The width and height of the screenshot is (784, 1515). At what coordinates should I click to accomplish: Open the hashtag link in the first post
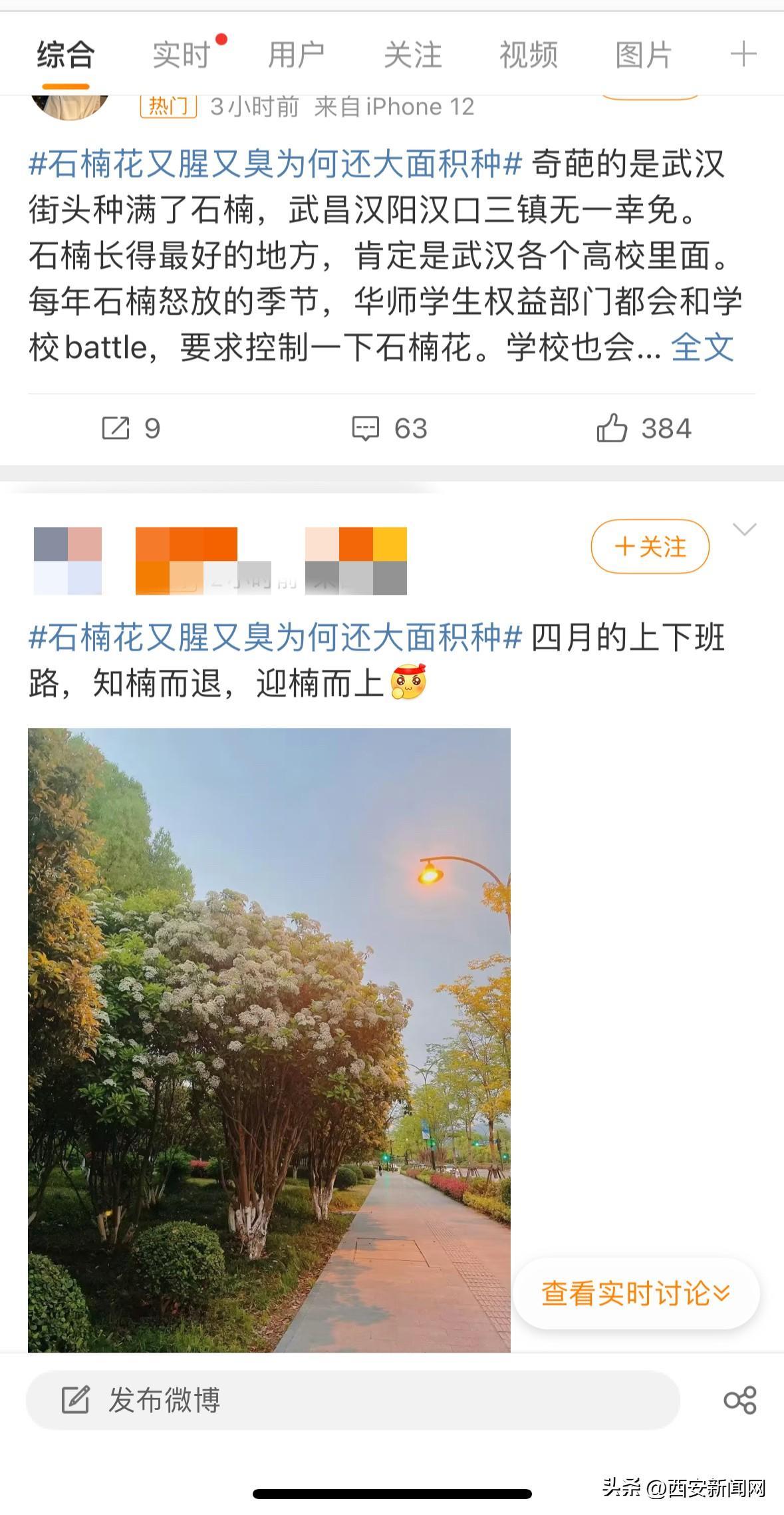pyautogui.click(x=275, y=164)
